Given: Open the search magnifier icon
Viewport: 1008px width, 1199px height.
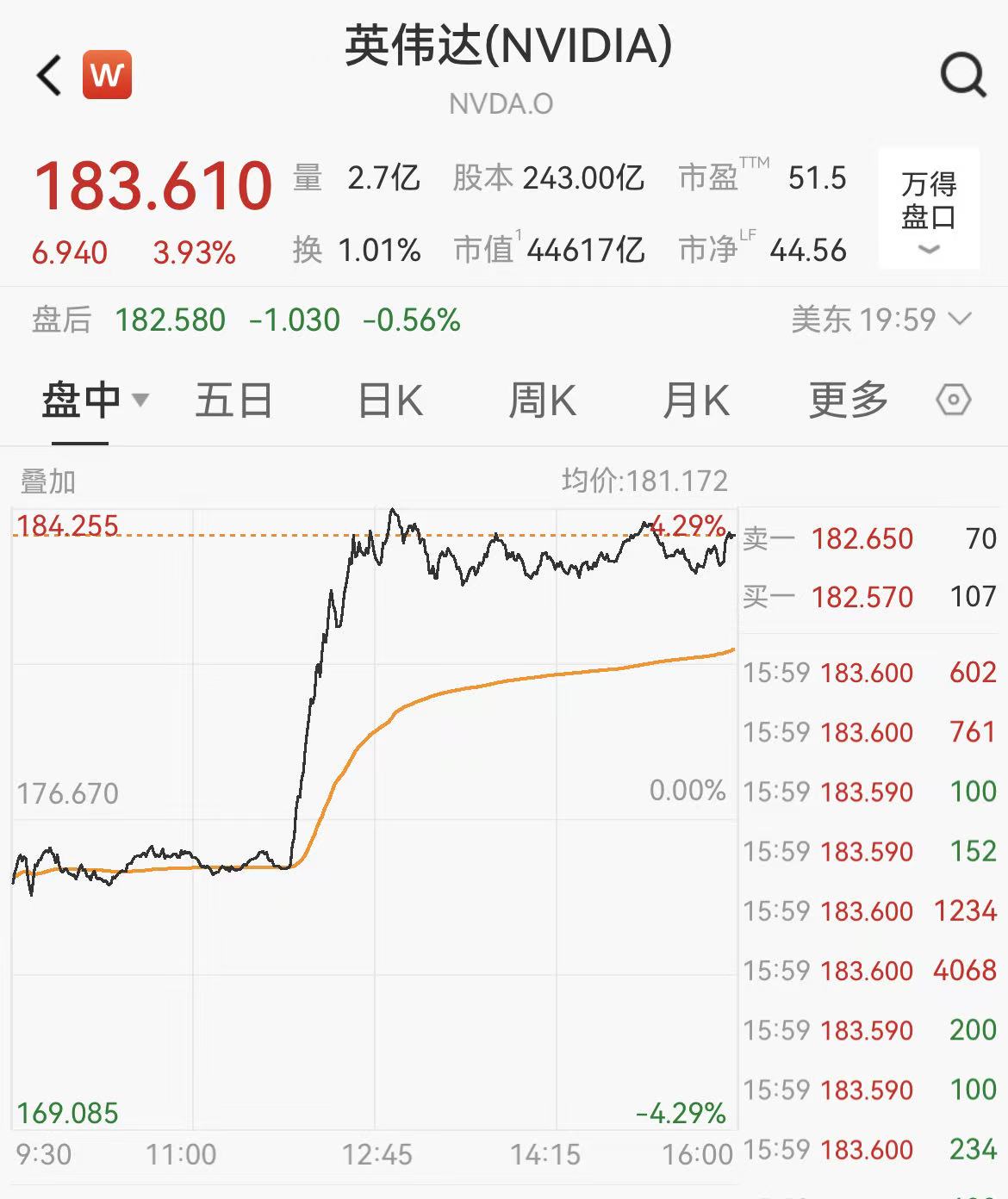Looking at the screenshot, I should coord(962,75).
